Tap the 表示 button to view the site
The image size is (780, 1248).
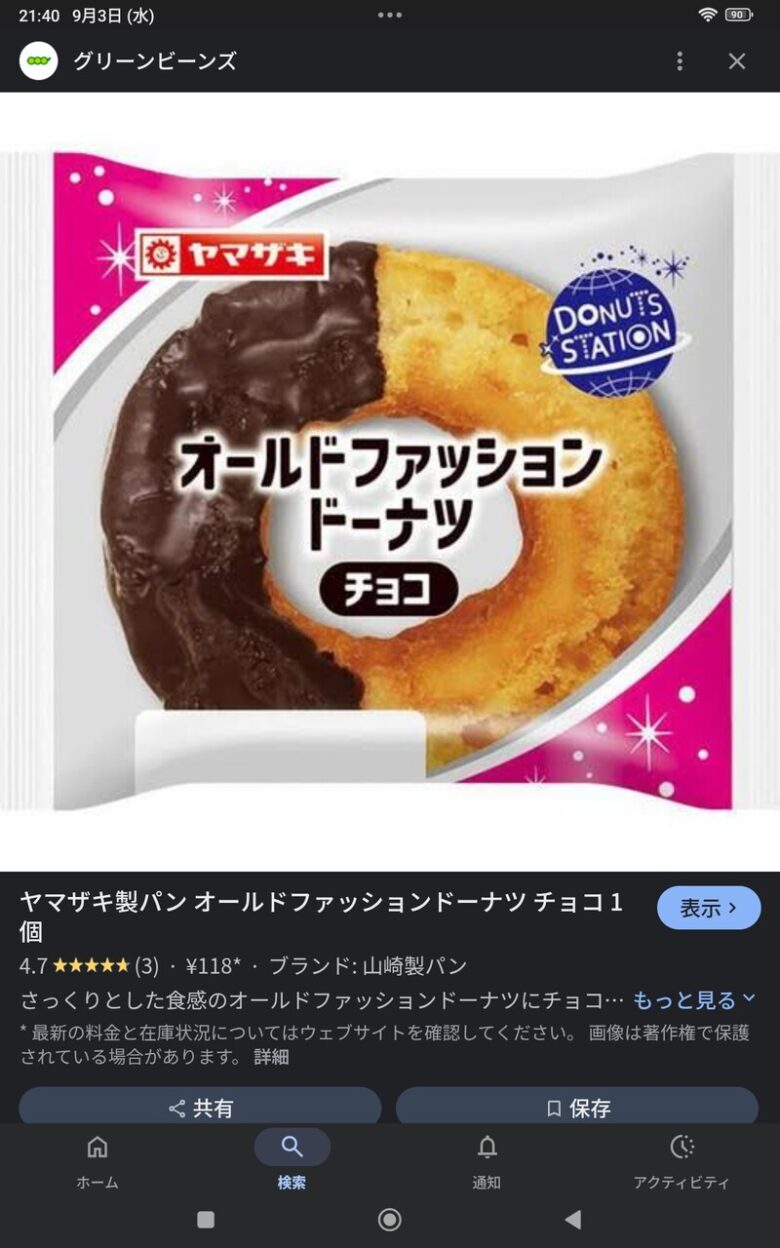pos(708,908)
